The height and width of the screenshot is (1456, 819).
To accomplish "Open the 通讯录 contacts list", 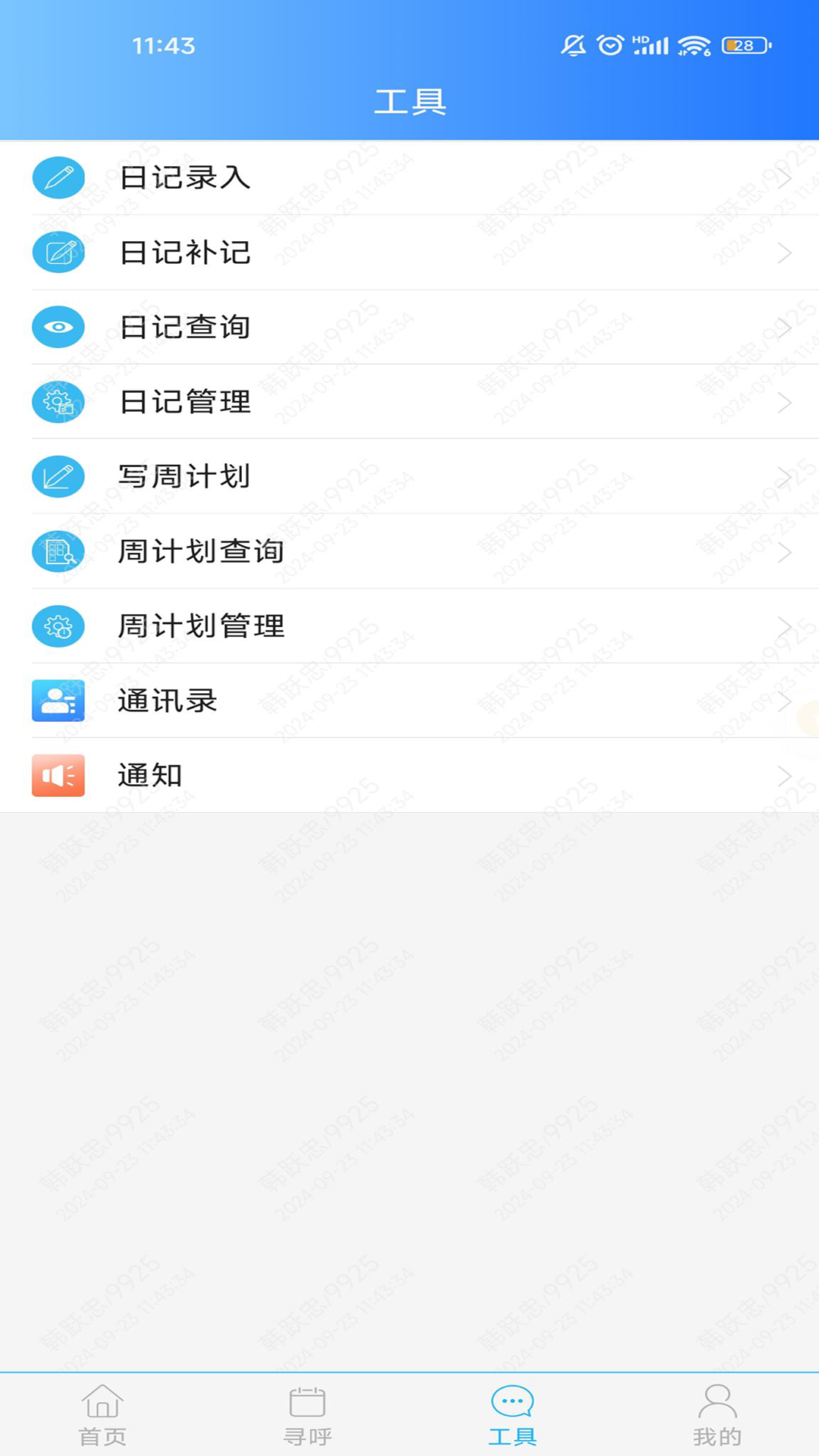I will pyautogui.click(x=409, y=701).
